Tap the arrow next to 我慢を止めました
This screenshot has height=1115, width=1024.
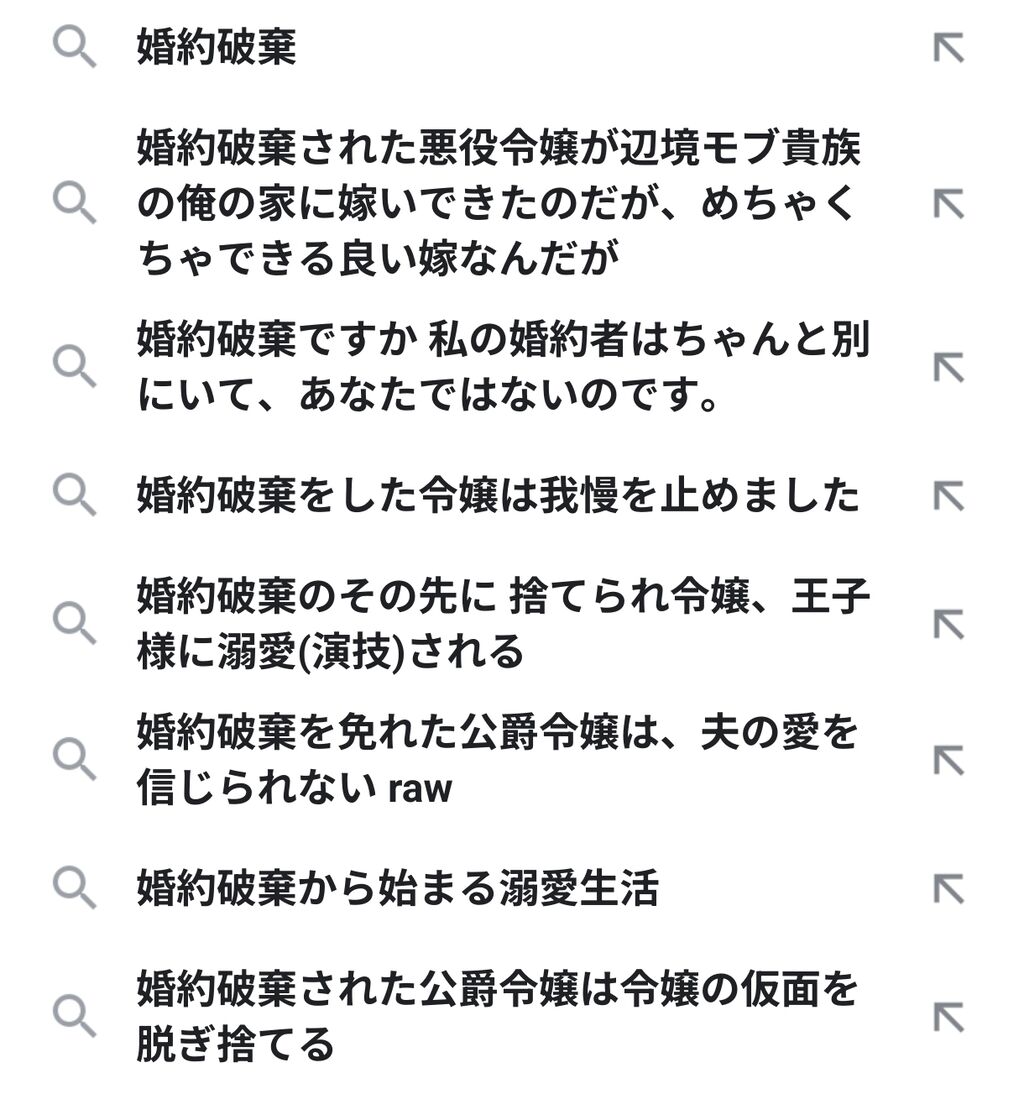[x=948, y=495]
